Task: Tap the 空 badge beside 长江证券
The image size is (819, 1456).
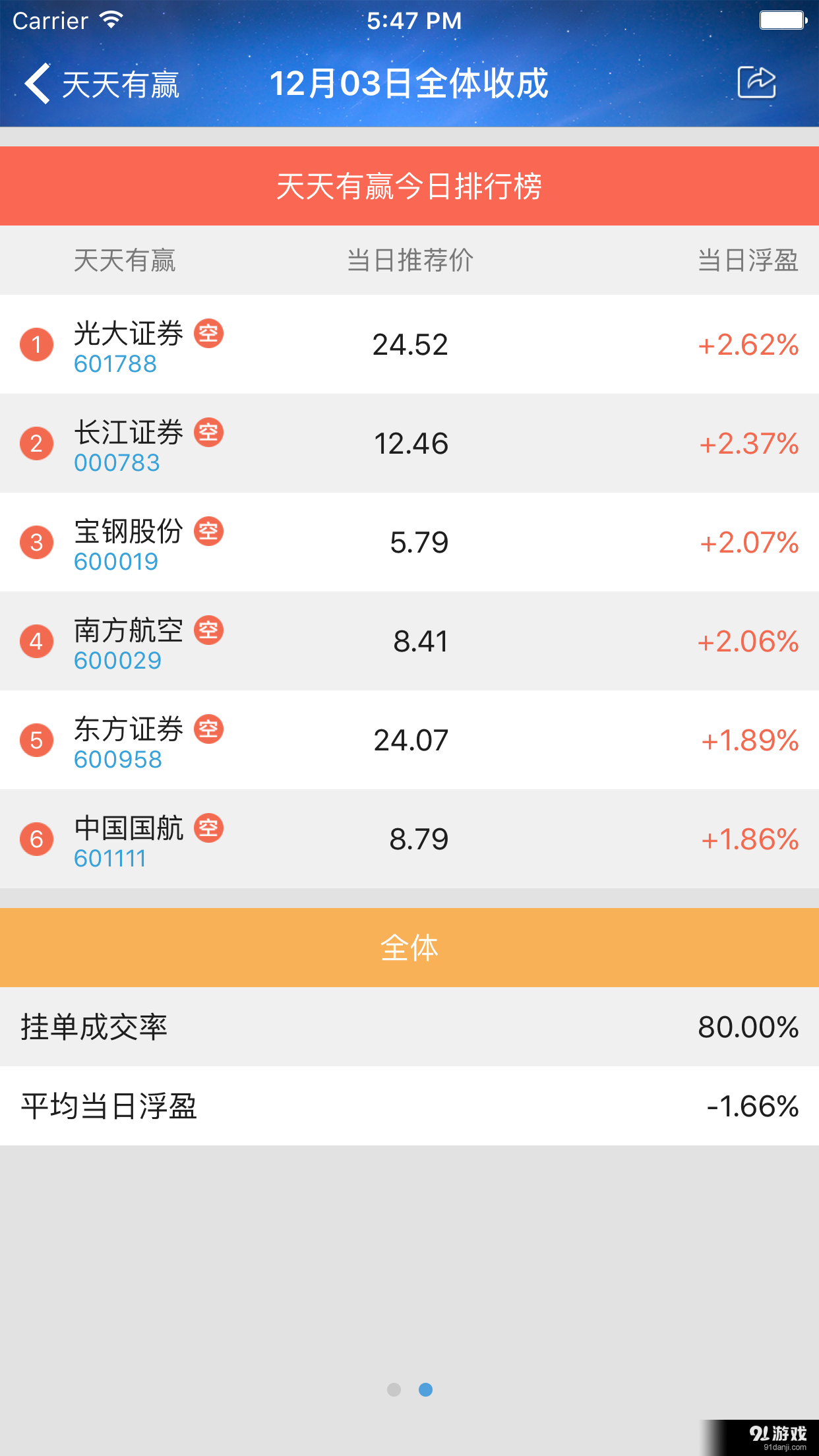Action: 209,433
